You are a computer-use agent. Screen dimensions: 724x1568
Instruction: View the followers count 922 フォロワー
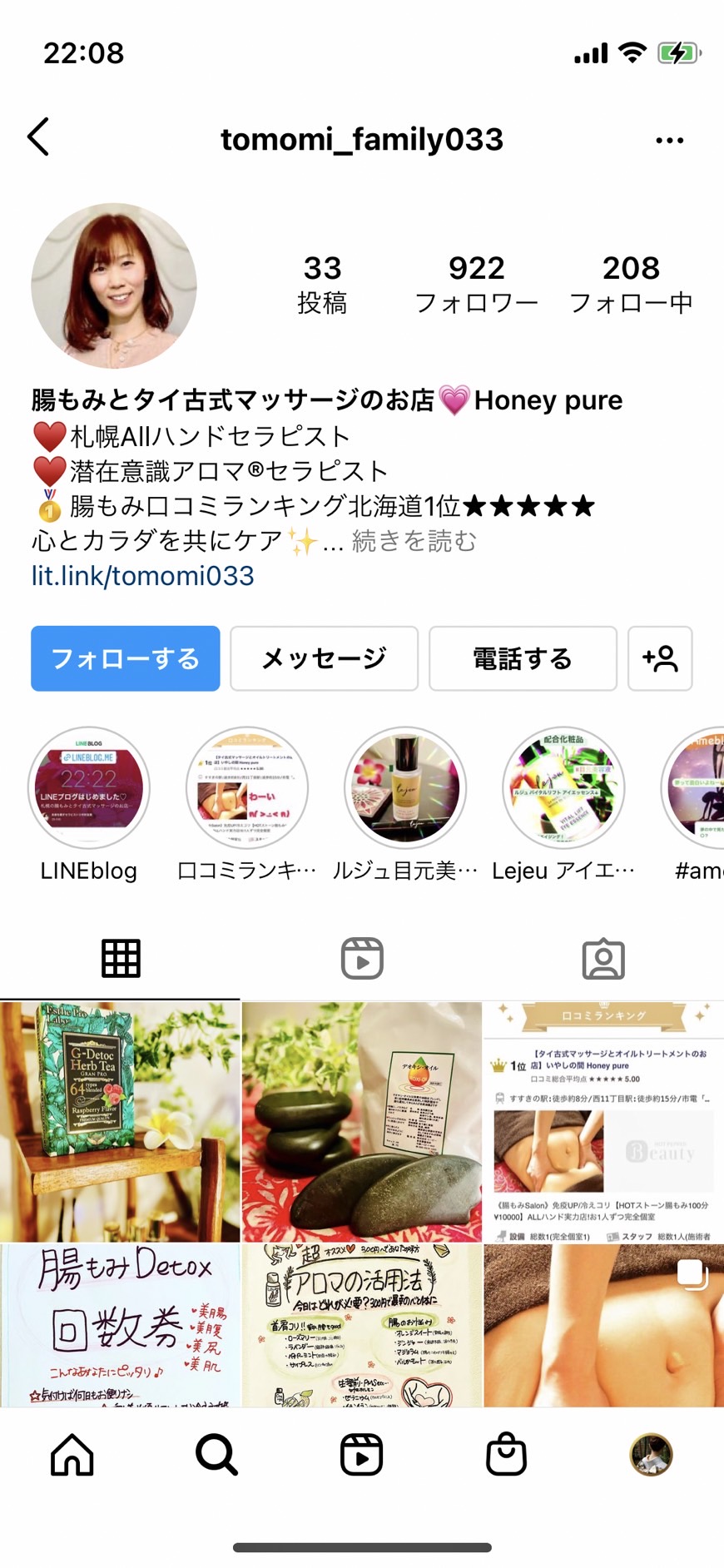point(477,284)
